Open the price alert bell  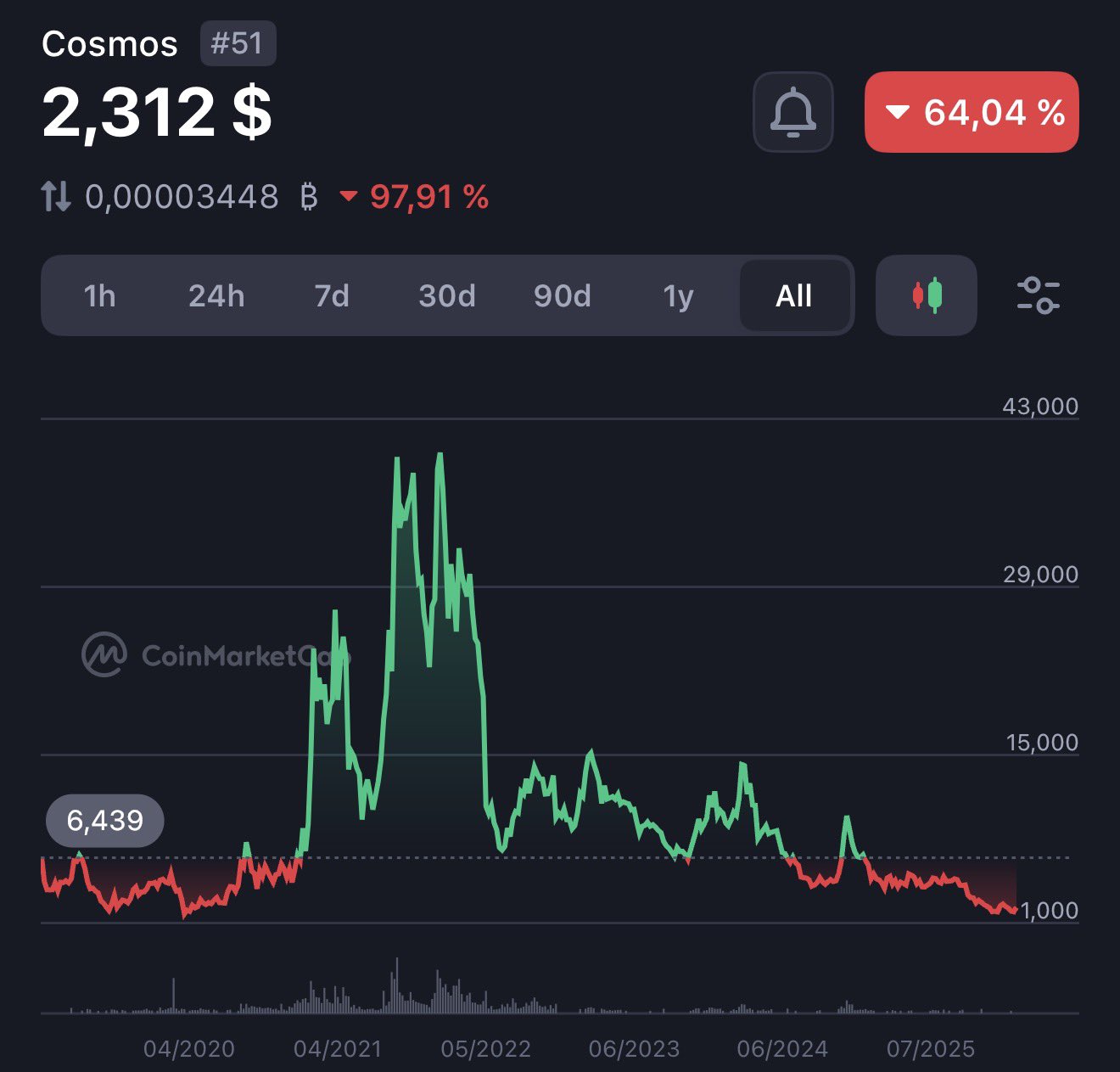[x=792, y=112]
